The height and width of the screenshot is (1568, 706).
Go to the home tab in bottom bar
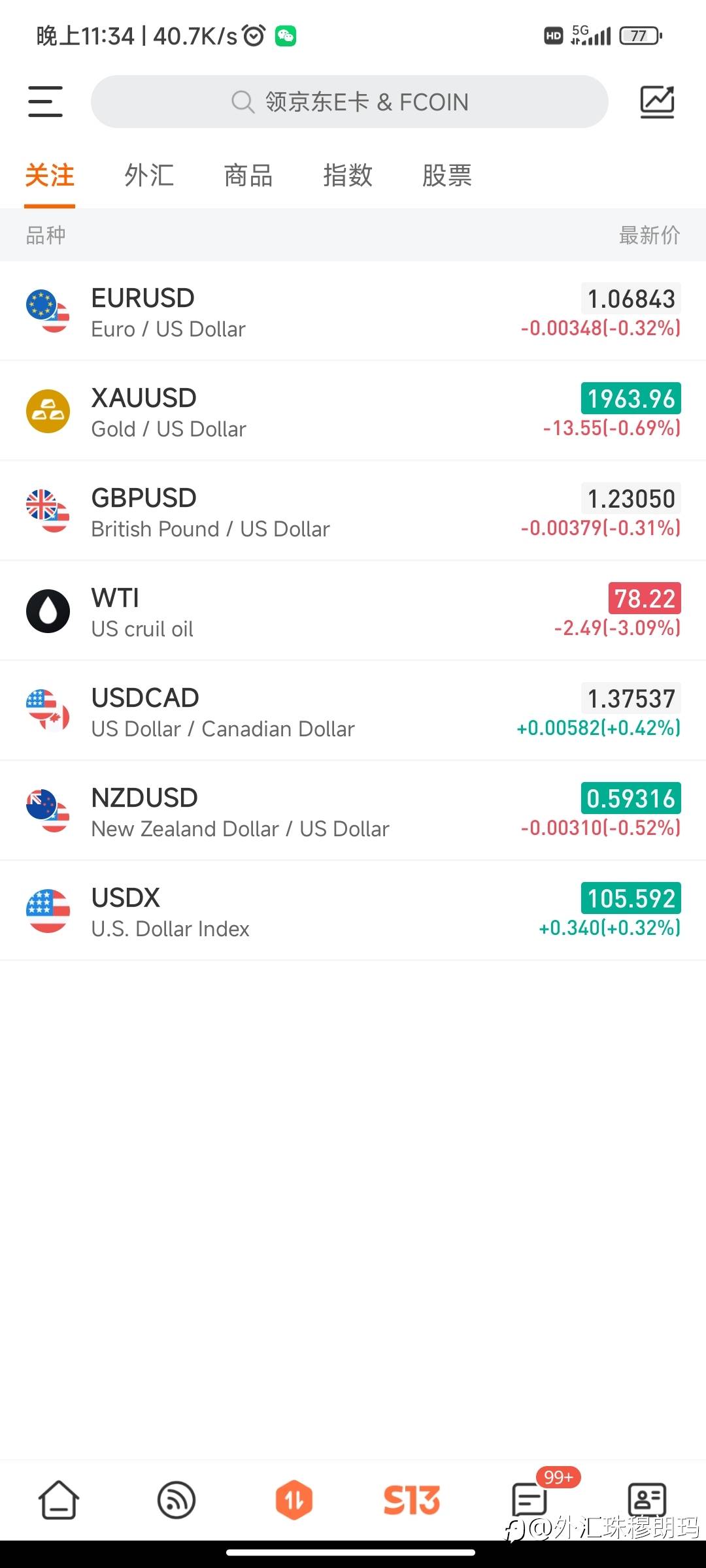59,1499
